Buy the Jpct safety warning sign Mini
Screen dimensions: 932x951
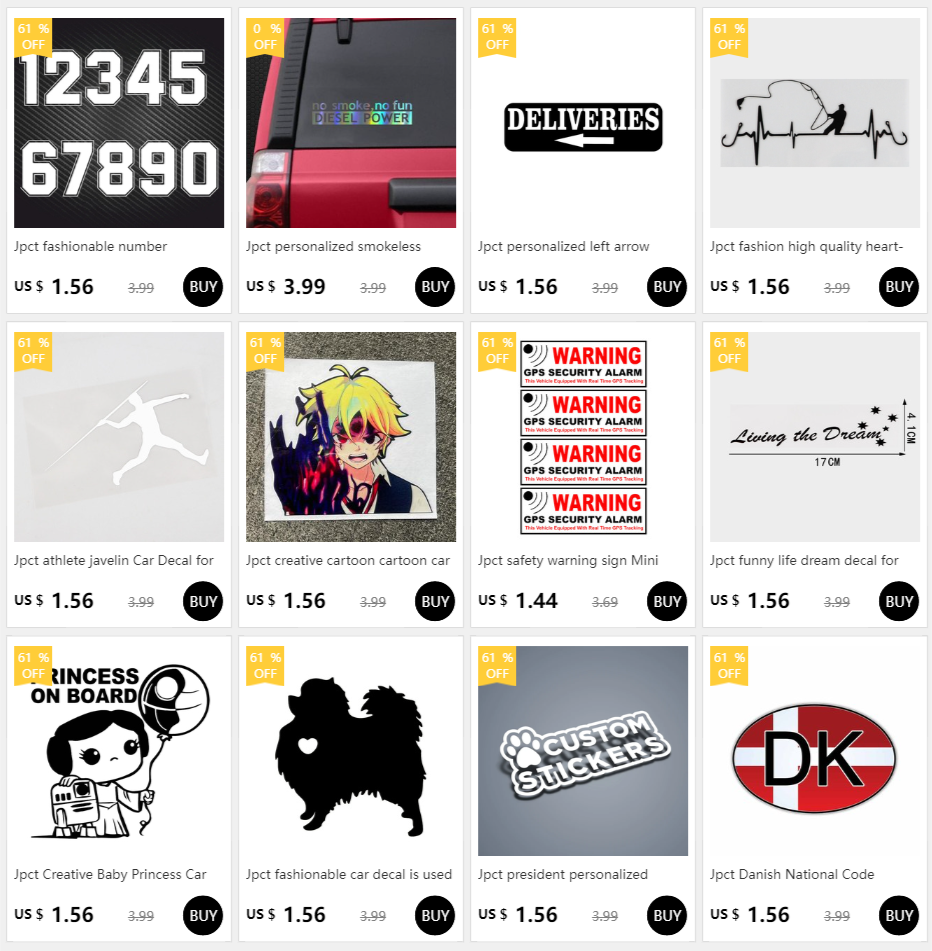(x=667, y=601)
